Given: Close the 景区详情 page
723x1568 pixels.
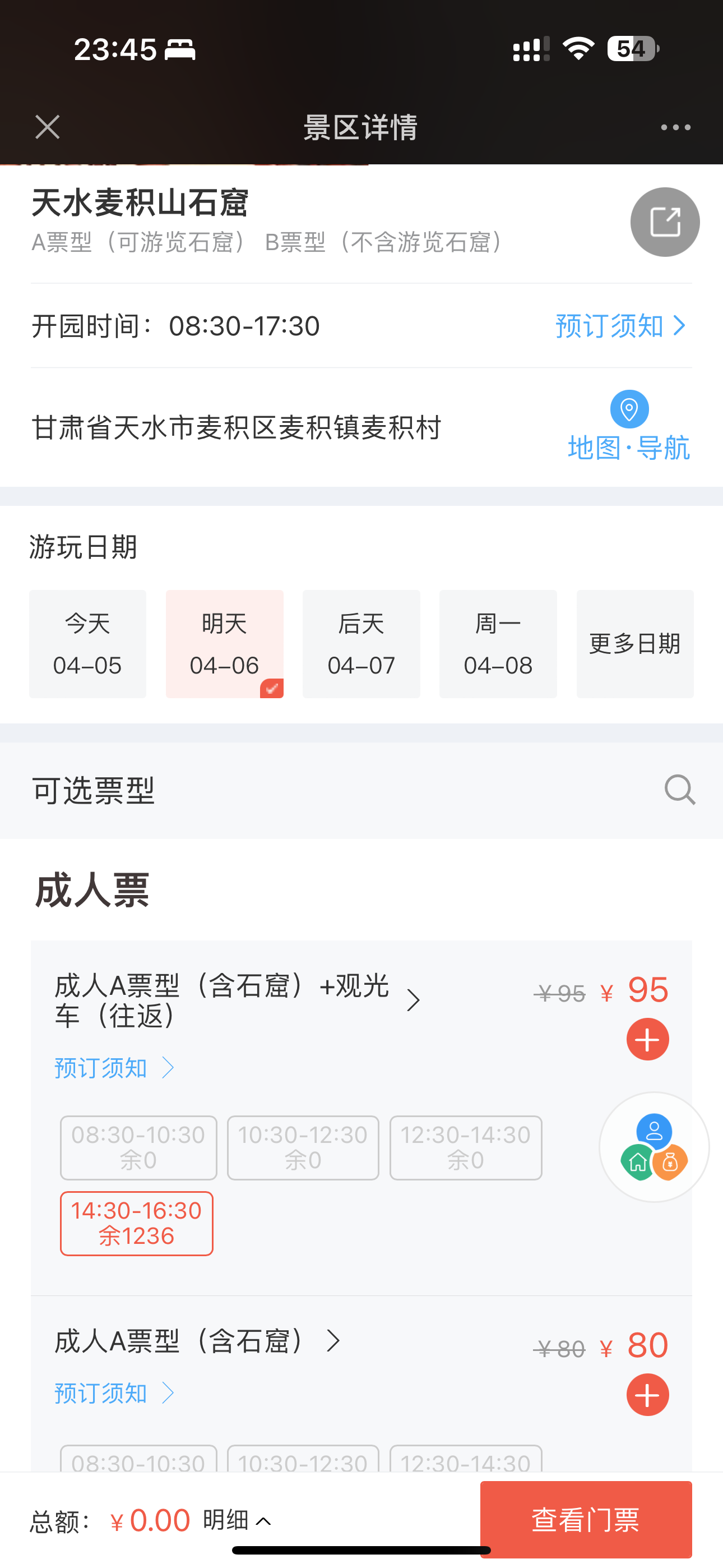Looking at the screenshot, I should 48,127.
